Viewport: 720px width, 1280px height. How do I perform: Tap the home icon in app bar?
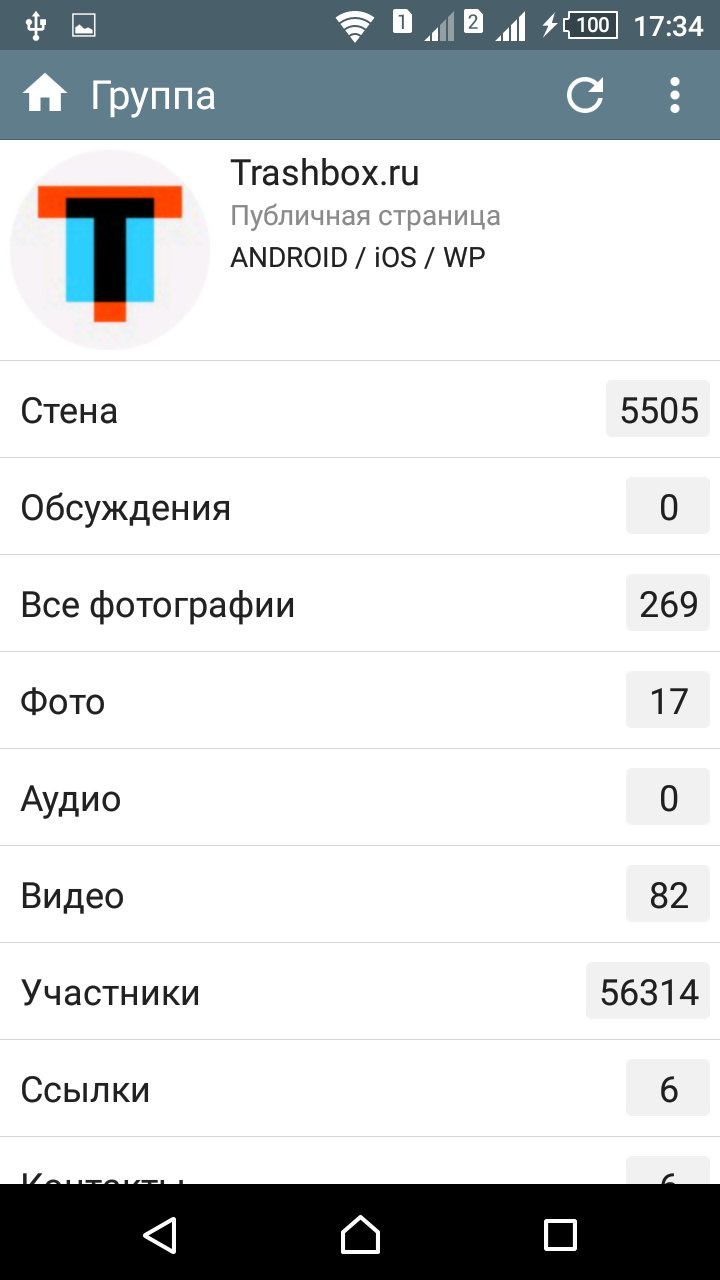pyautogui.click(x=45, y=95)
